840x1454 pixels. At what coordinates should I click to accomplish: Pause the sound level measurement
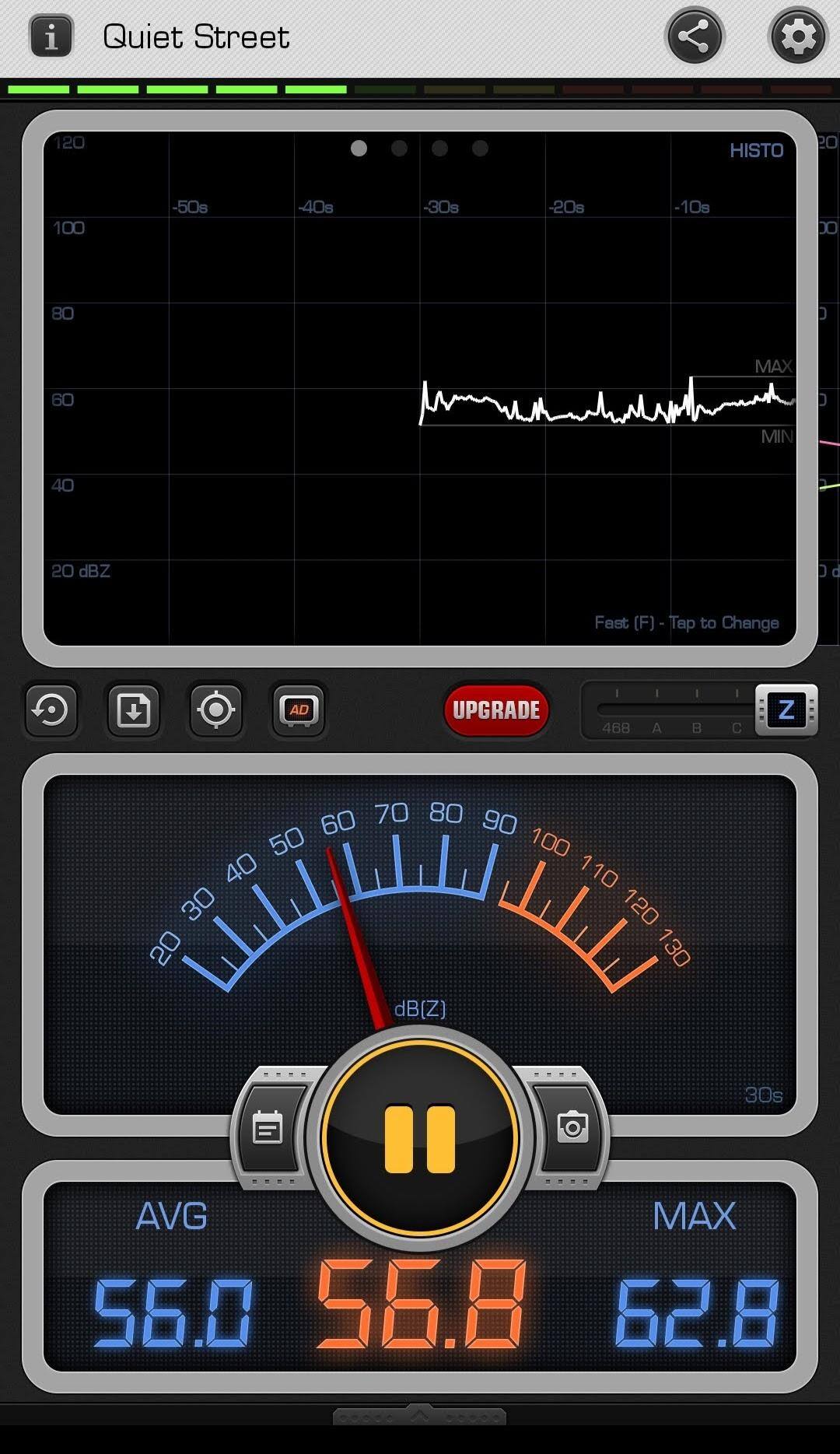(420, 1137)
